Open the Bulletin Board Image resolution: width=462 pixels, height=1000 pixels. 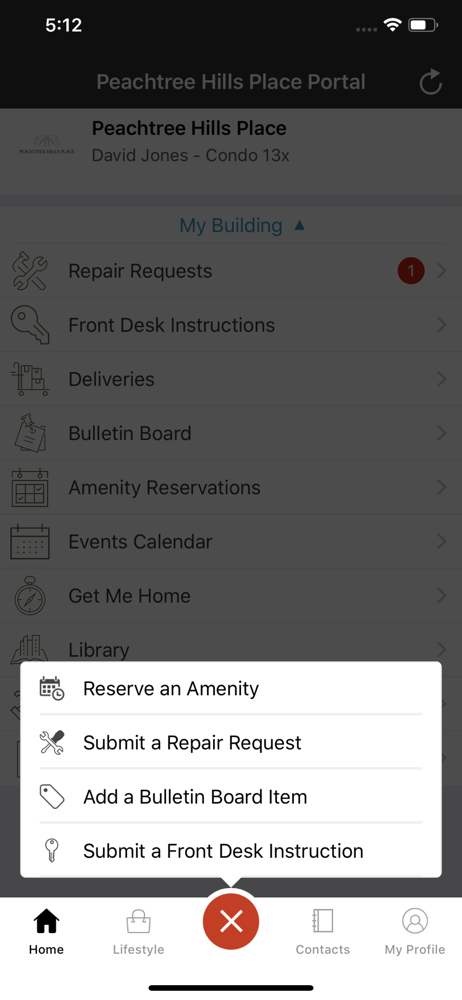point(231,434)
